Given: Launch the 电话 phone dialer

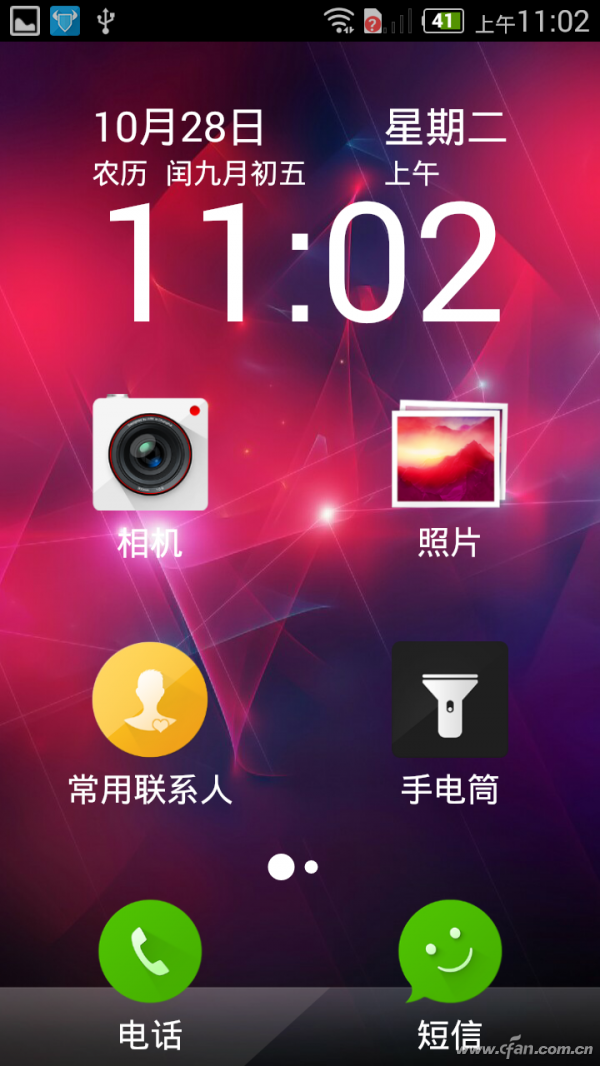Looking at the screenshot, I should [x=150, y=951].
